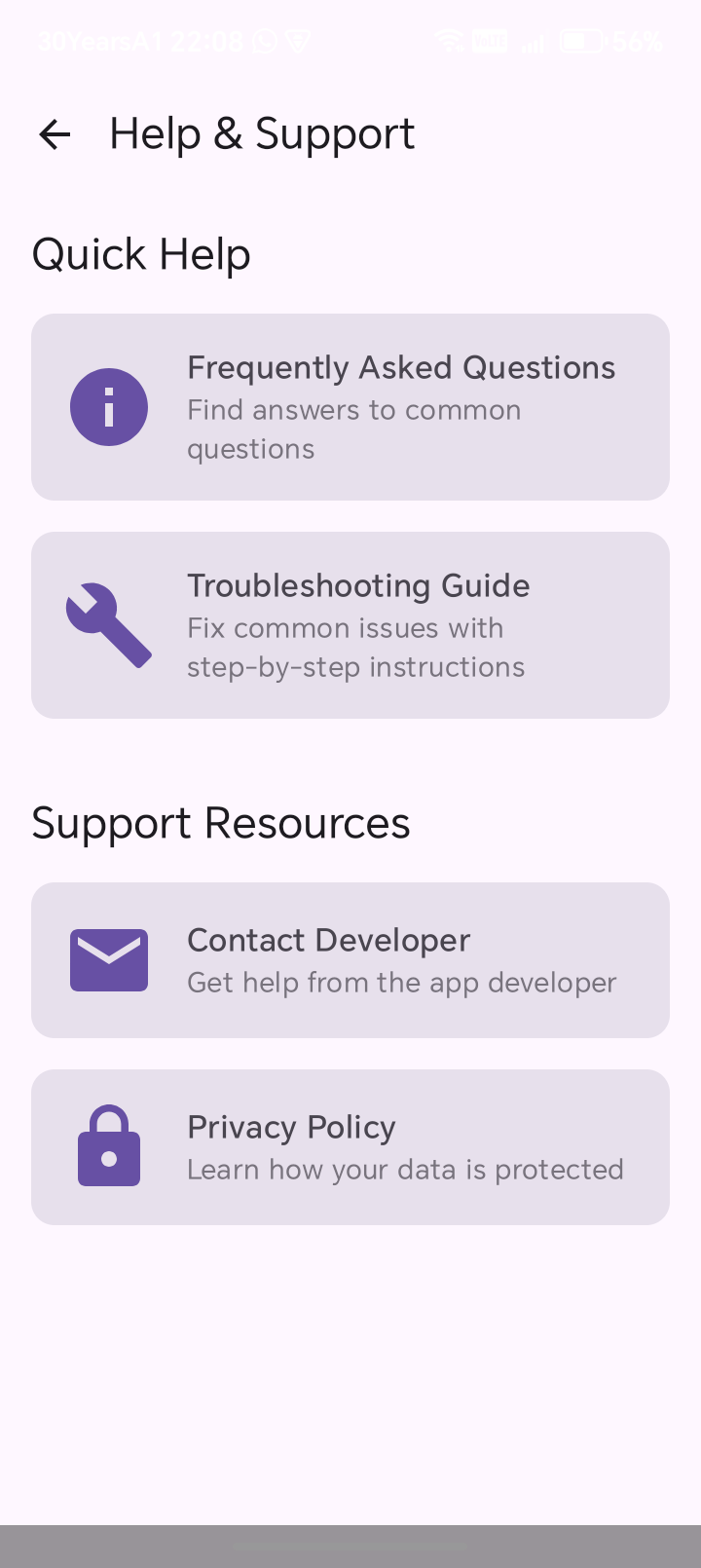Image resolution: width=701 pixels, height=1568 pixels.
Task: Open the Contact Developer option
Action: tap(350, 959)
